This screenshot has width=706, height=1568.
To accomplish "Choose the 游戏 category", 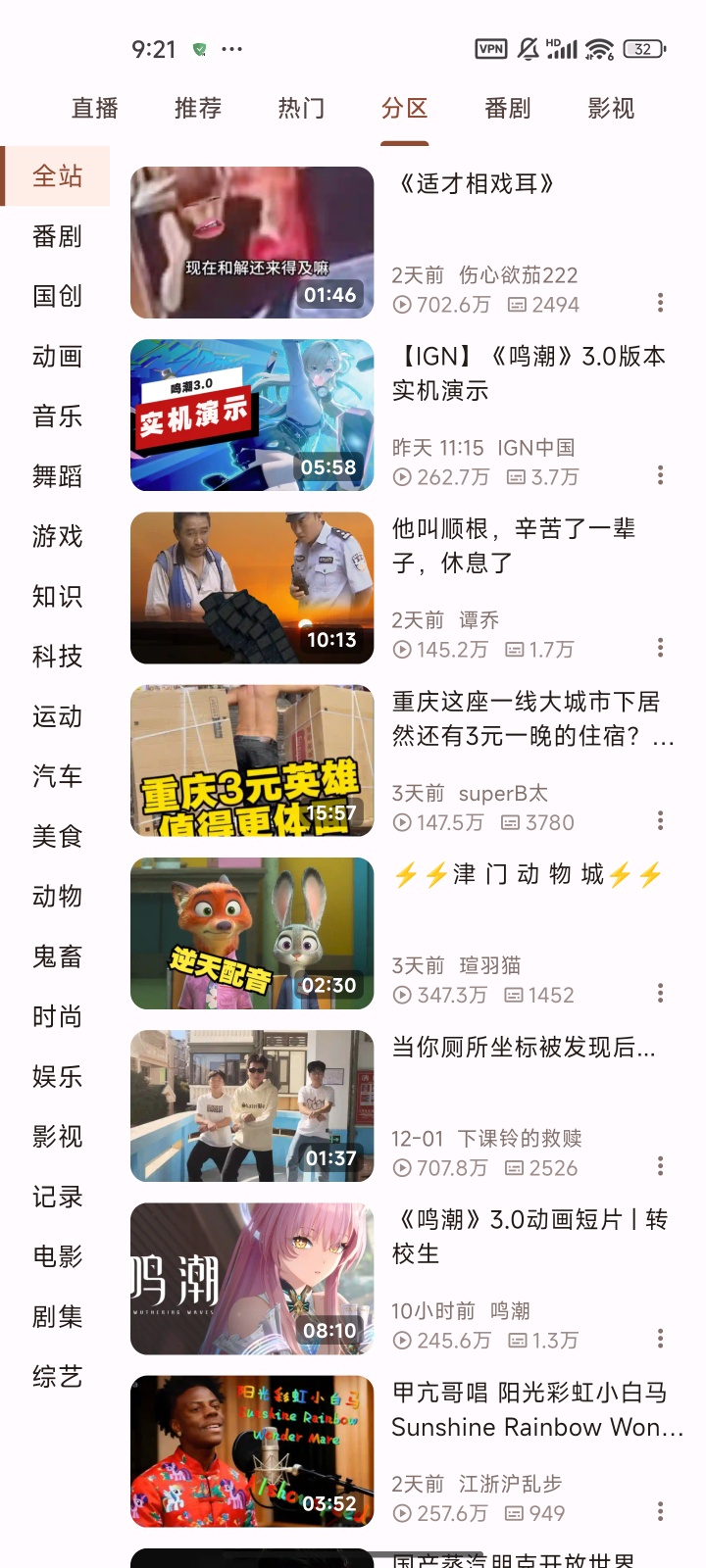I will point(57,536).
